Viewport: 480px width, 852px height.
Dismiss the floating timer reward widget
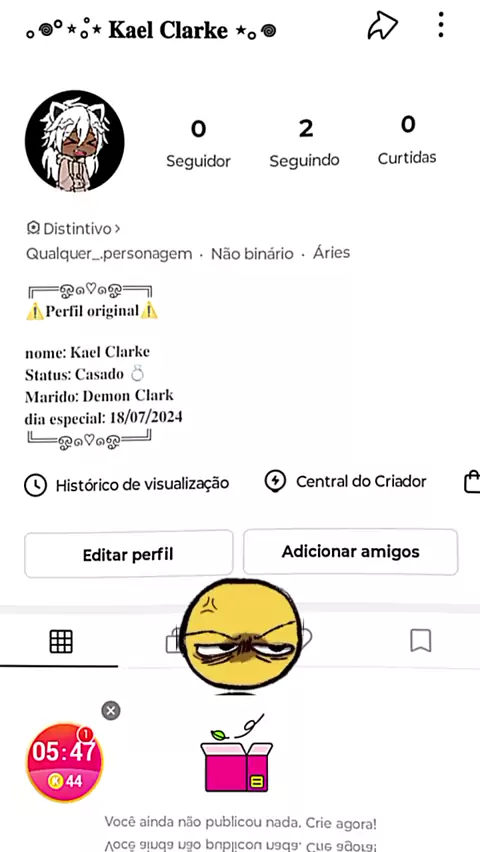[111, 710]
